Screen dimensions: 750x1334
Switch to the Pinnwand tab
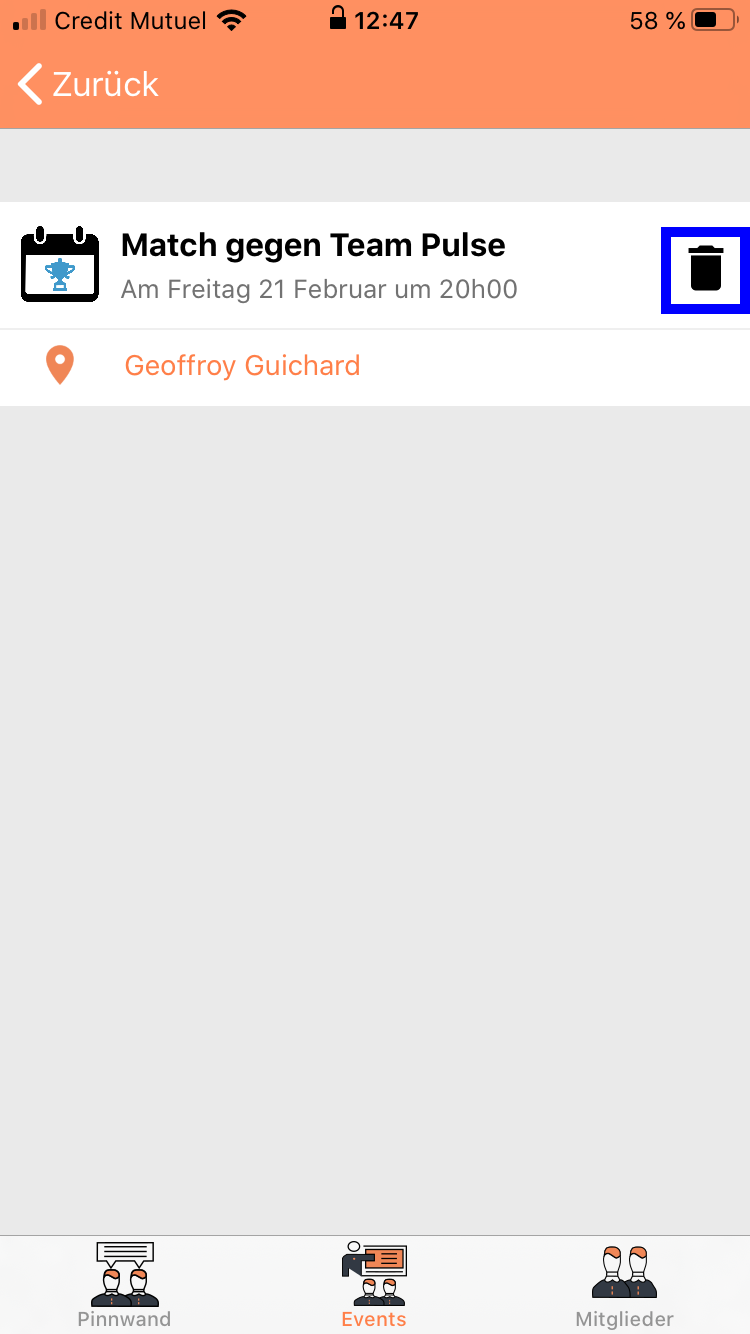coord(124,1285)
